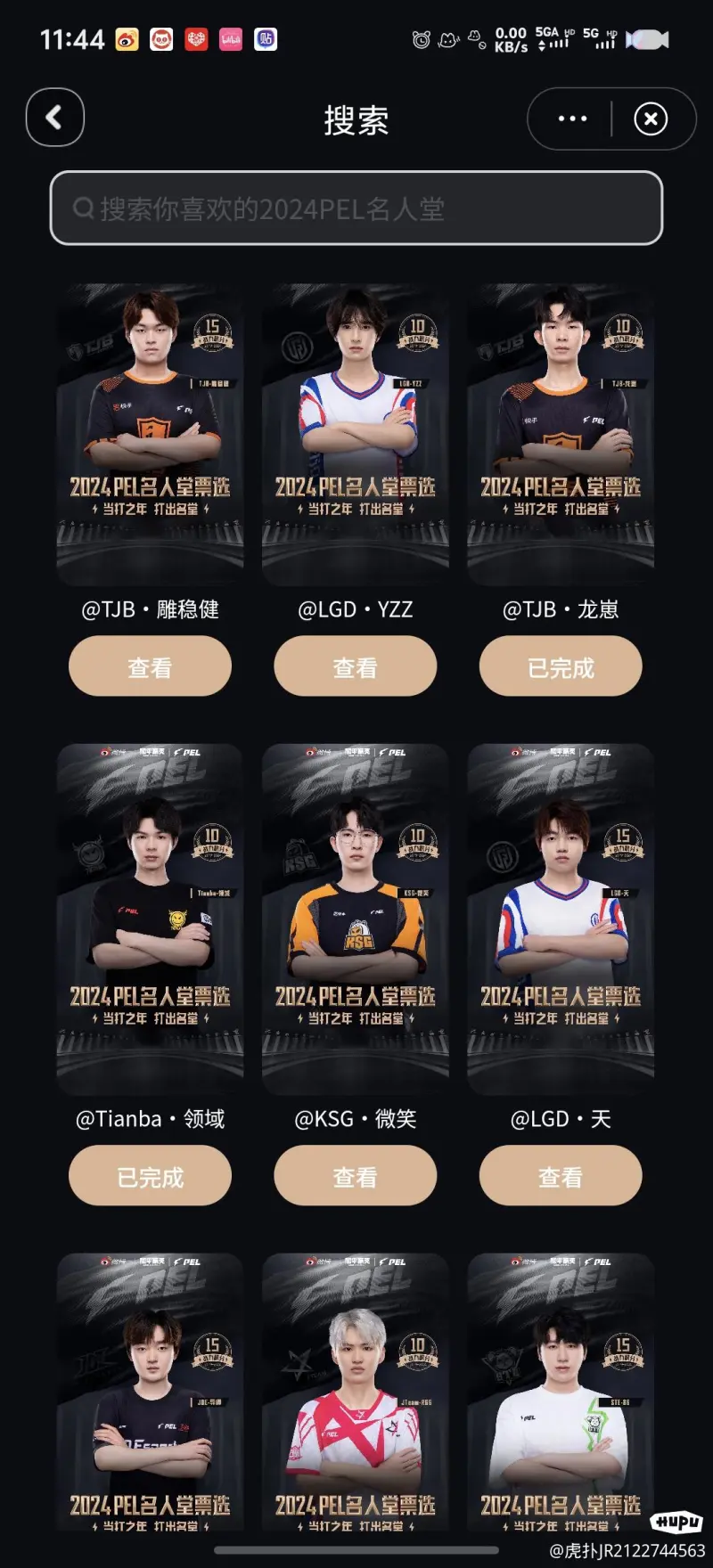Open the @TJB・雕稳健 player card

150,435
